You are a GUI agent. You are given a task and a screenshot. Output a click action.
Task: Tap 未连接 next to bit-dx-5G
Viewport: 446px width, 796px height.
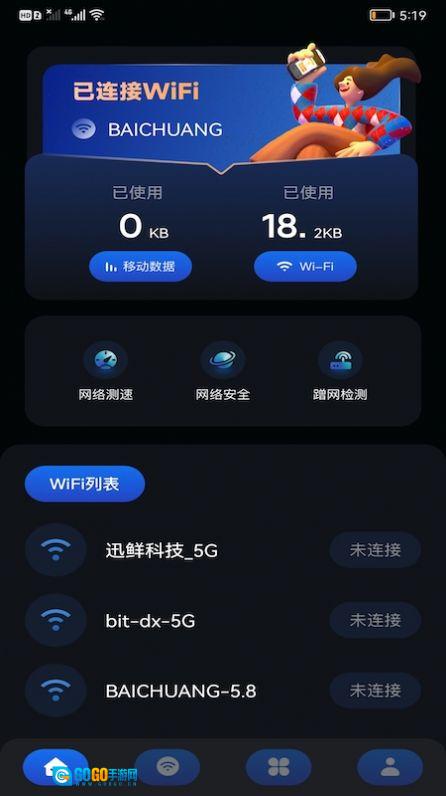[375, 620]
